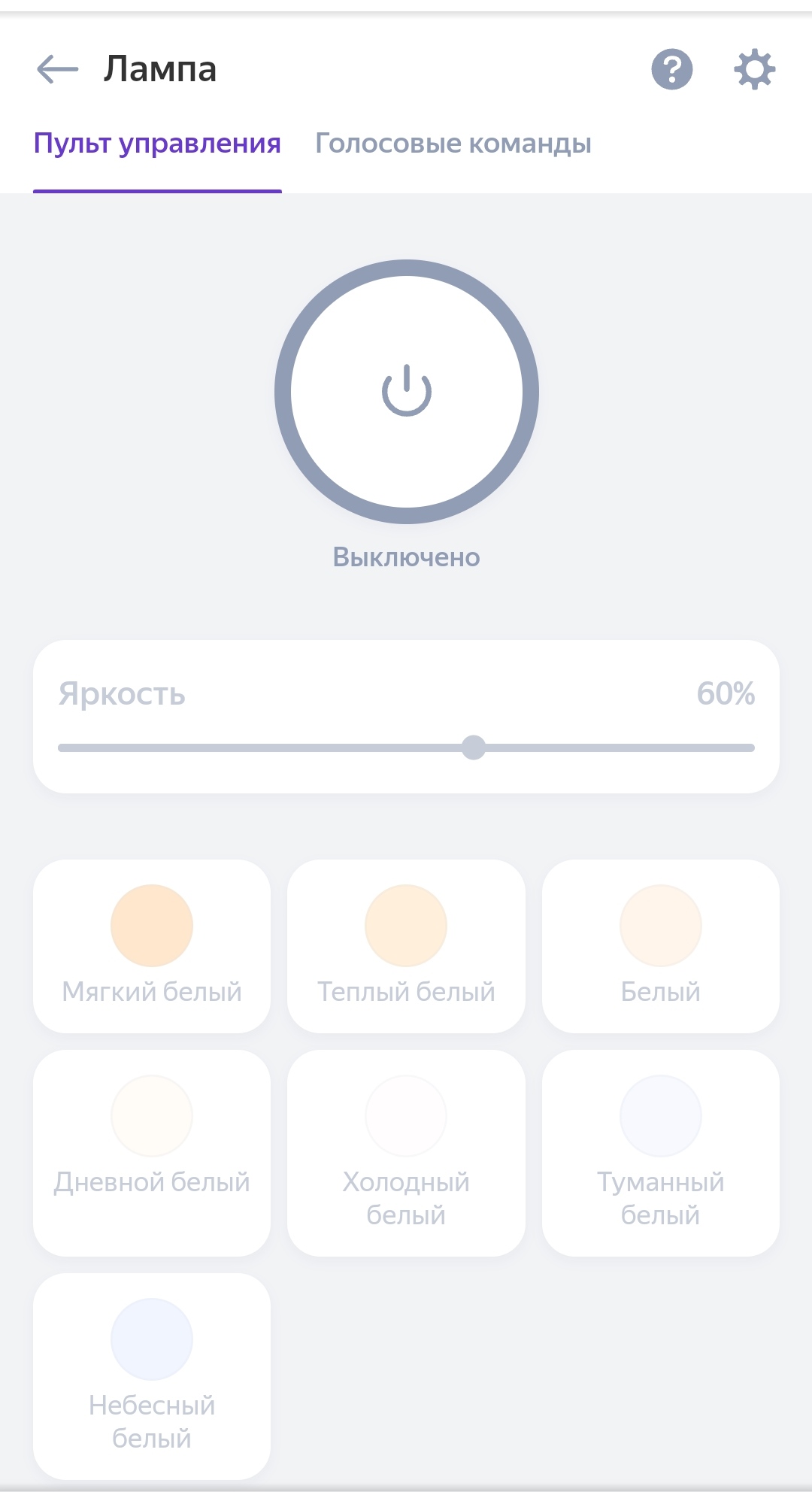The image size is (812, 1492).
Task: Set lamp color to Белый
Action: click(660, 945)
